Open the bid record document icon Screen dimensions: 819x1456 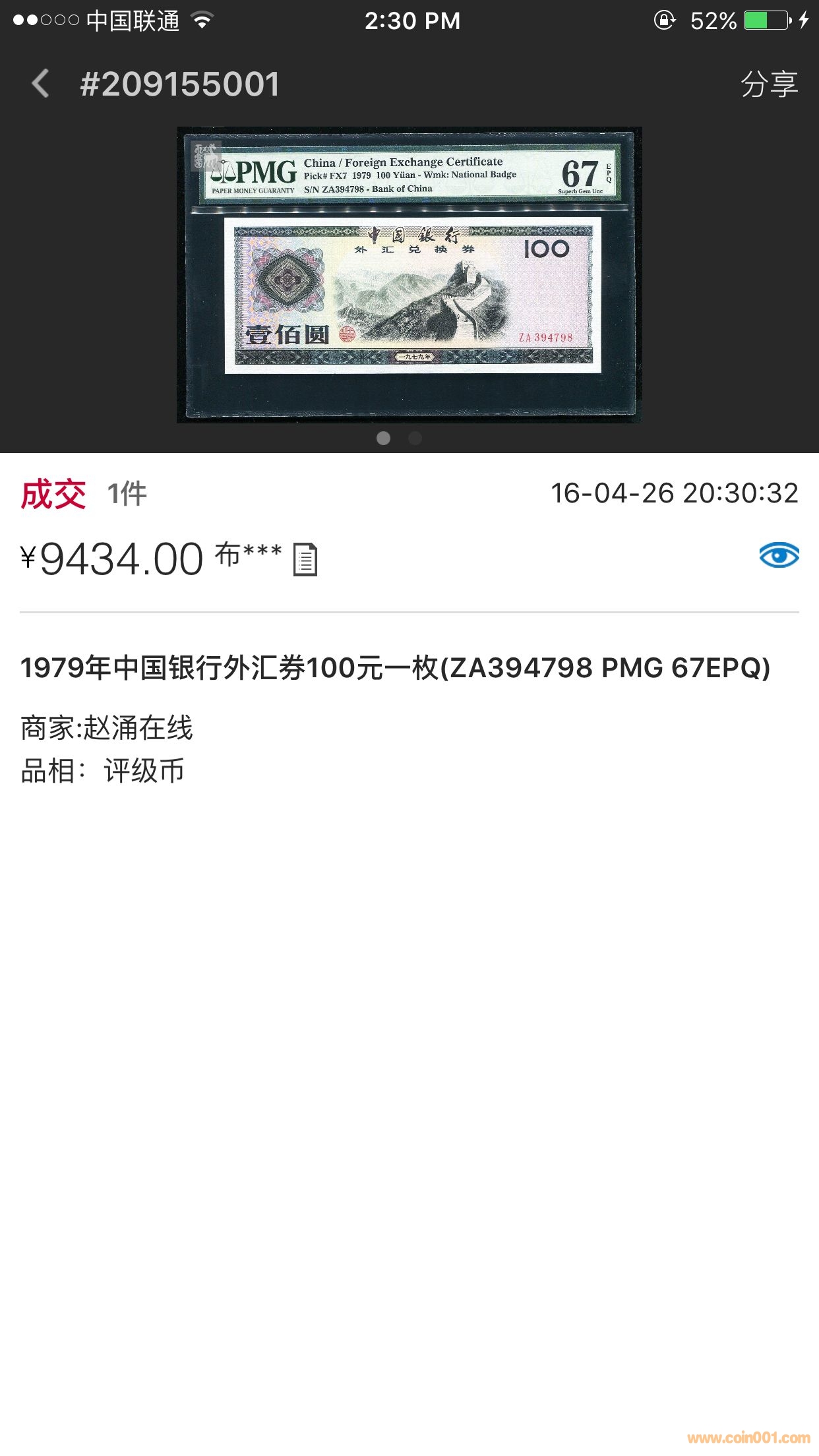pyautogui.click(x=305, y=560)
